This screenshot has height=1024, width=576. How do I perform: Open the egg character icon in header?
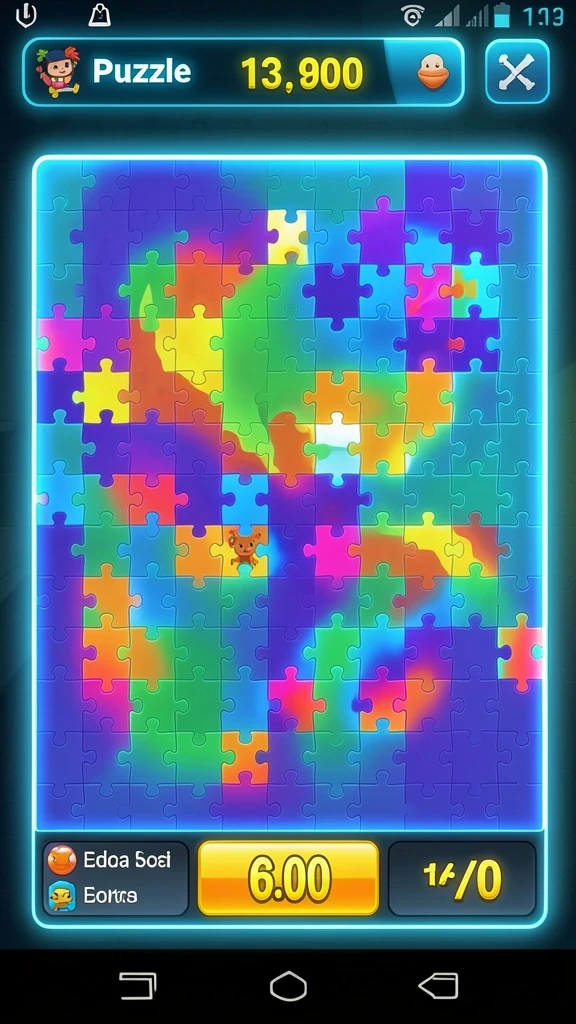coord(433,71)
